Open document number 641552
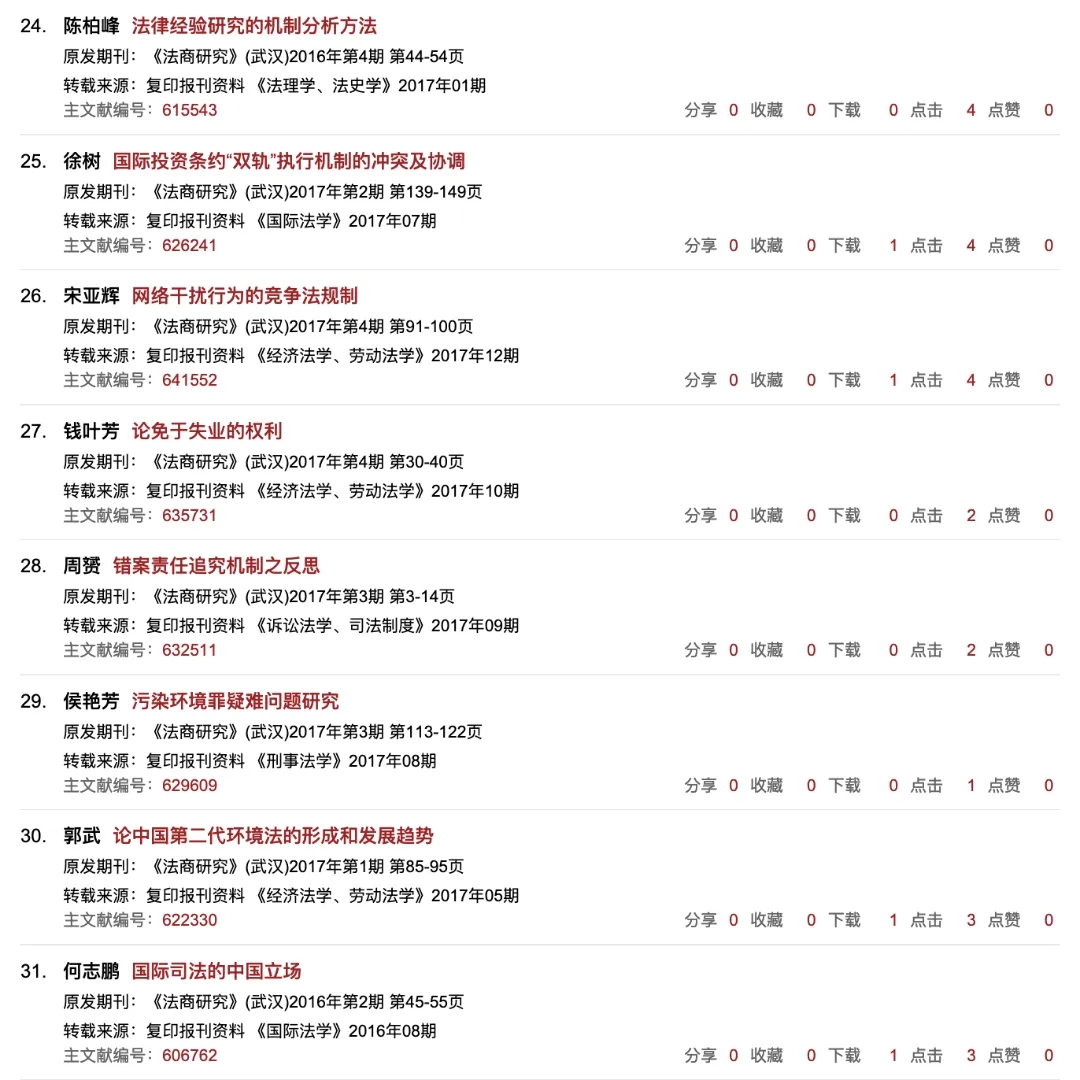The image size is (1080, 1080). click(189, 380)
